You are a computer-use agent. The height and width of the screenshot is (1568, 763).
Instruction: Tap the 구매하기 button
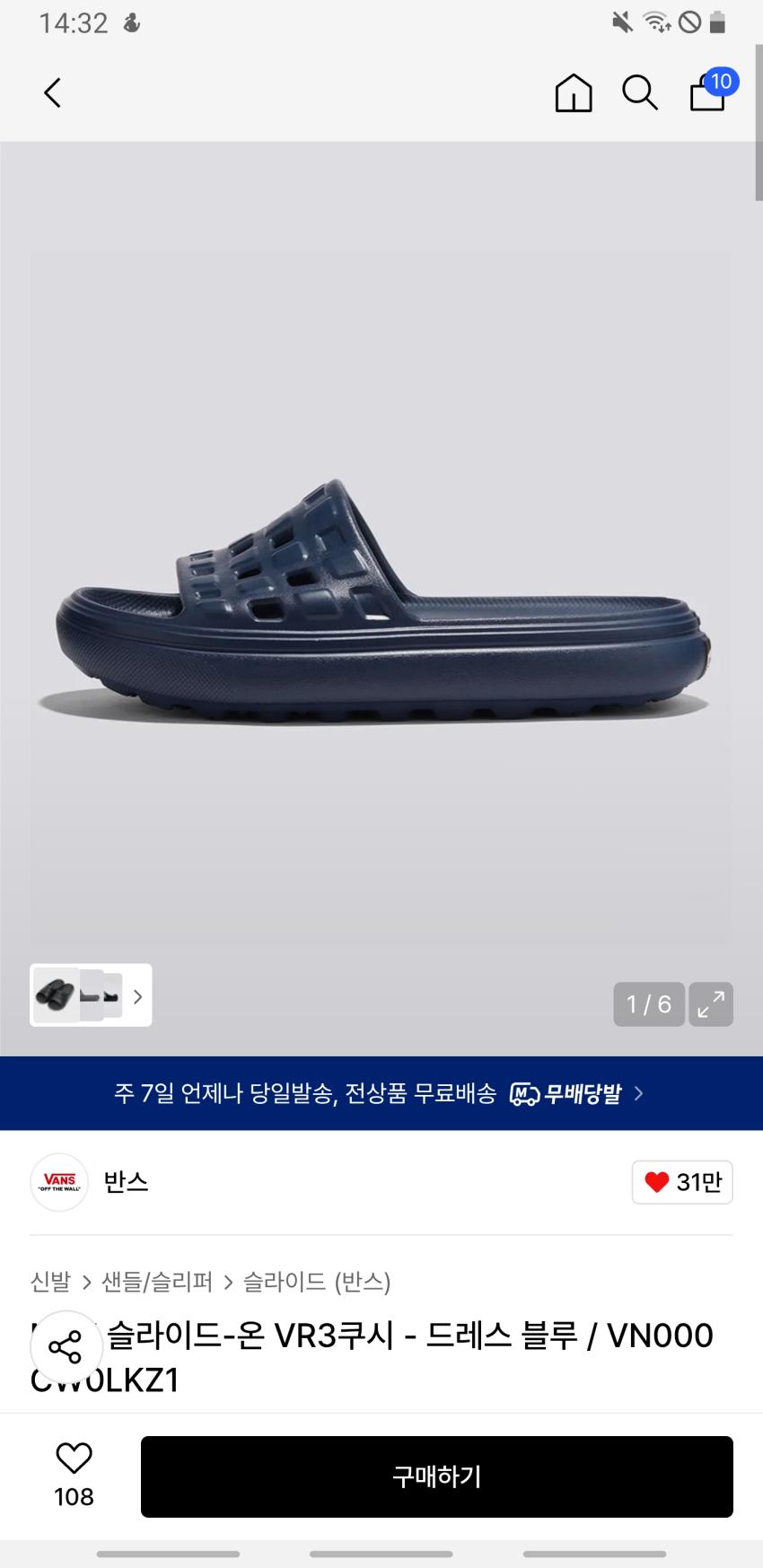point(436,1476)
